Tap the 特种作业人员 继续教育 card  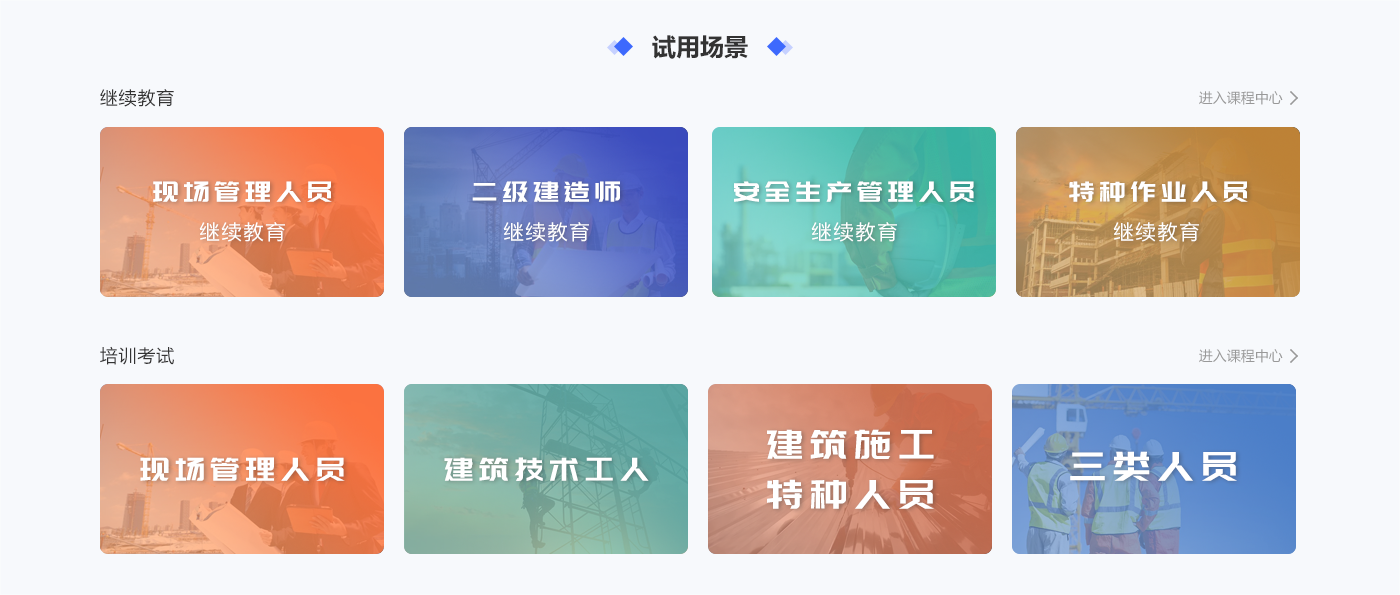(1158, 212)
